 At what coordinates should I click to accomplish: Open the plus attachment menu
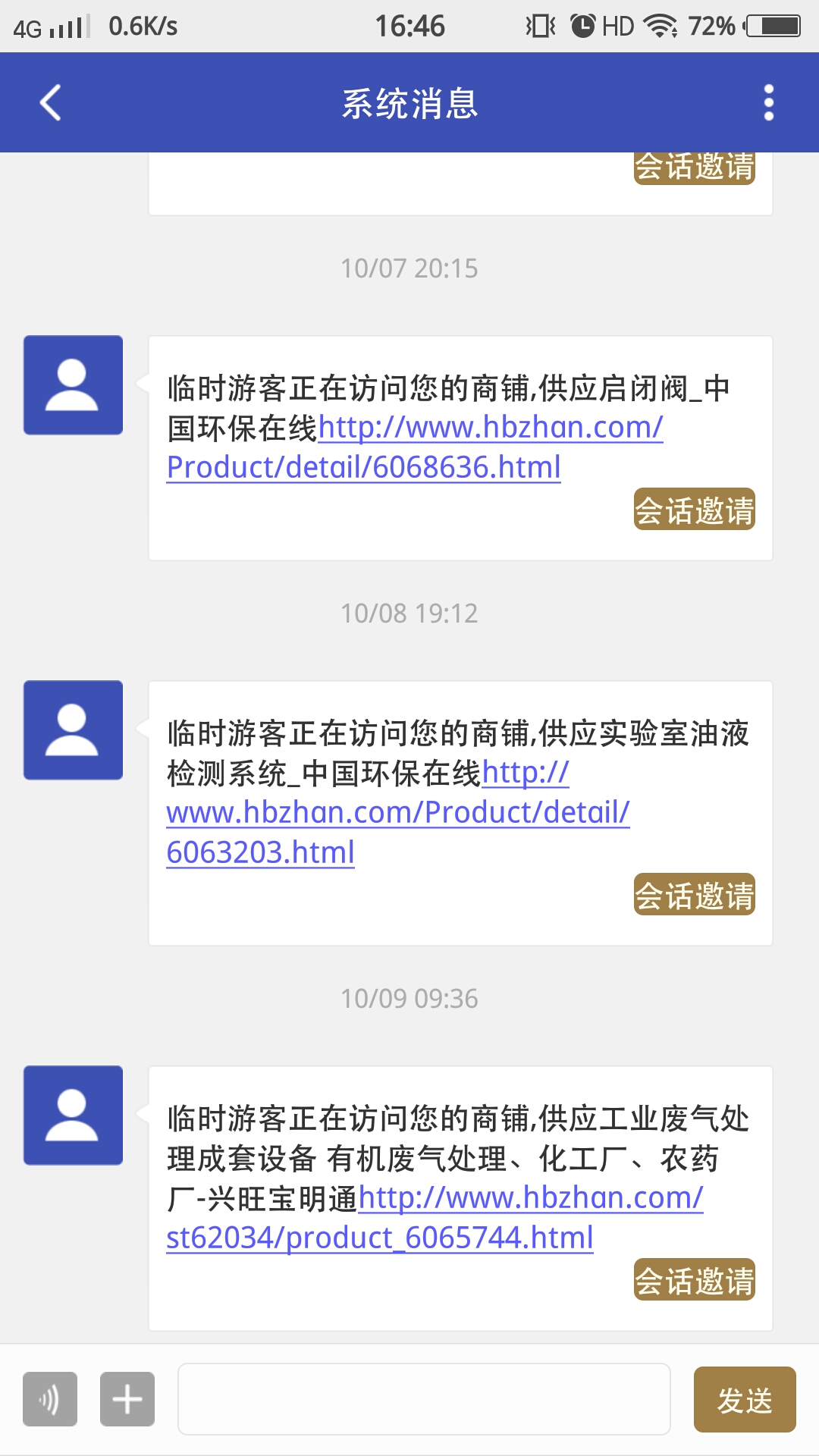point(127,1399)
